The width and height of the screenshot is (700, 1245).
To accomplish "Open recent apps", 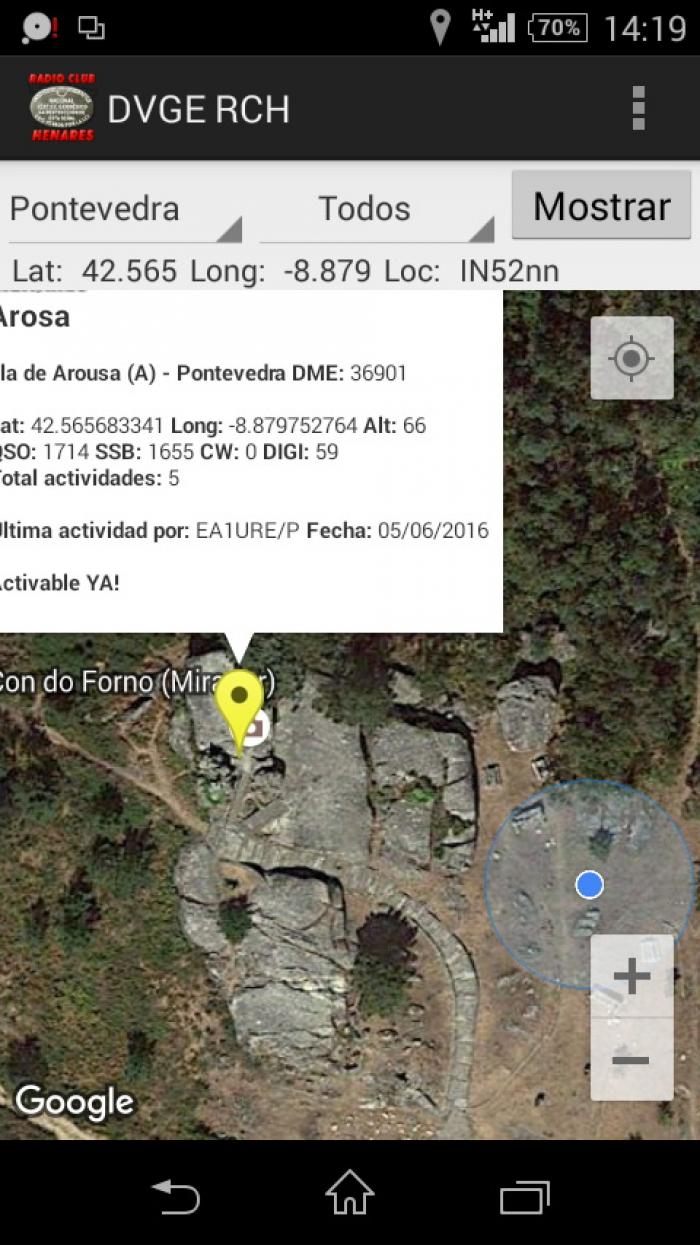I will (525, 1196).
